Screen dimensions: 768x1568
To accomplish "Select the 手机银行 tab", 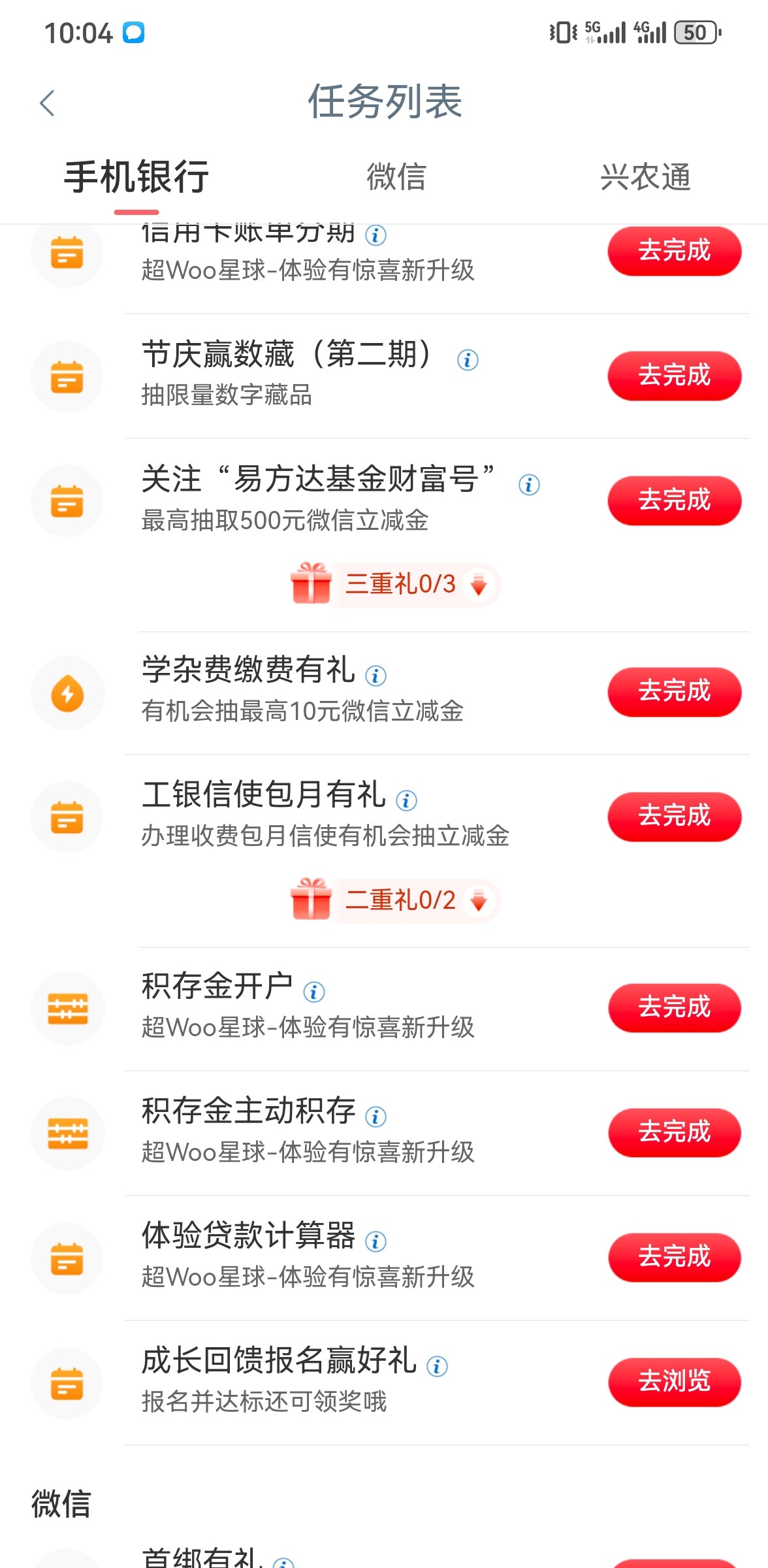I will tap(136, 177).
